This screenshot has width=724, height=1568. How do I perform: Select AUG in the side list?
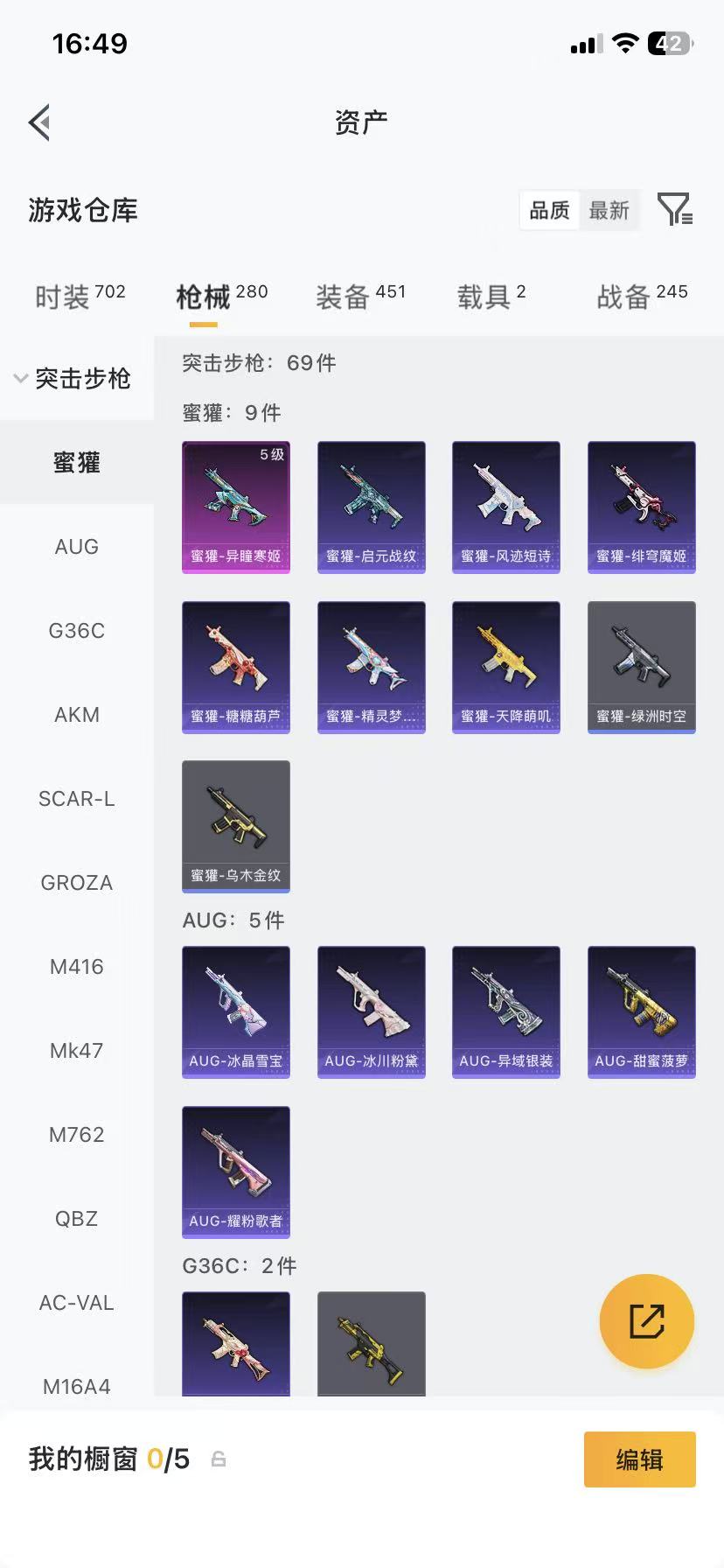point(77,547)
